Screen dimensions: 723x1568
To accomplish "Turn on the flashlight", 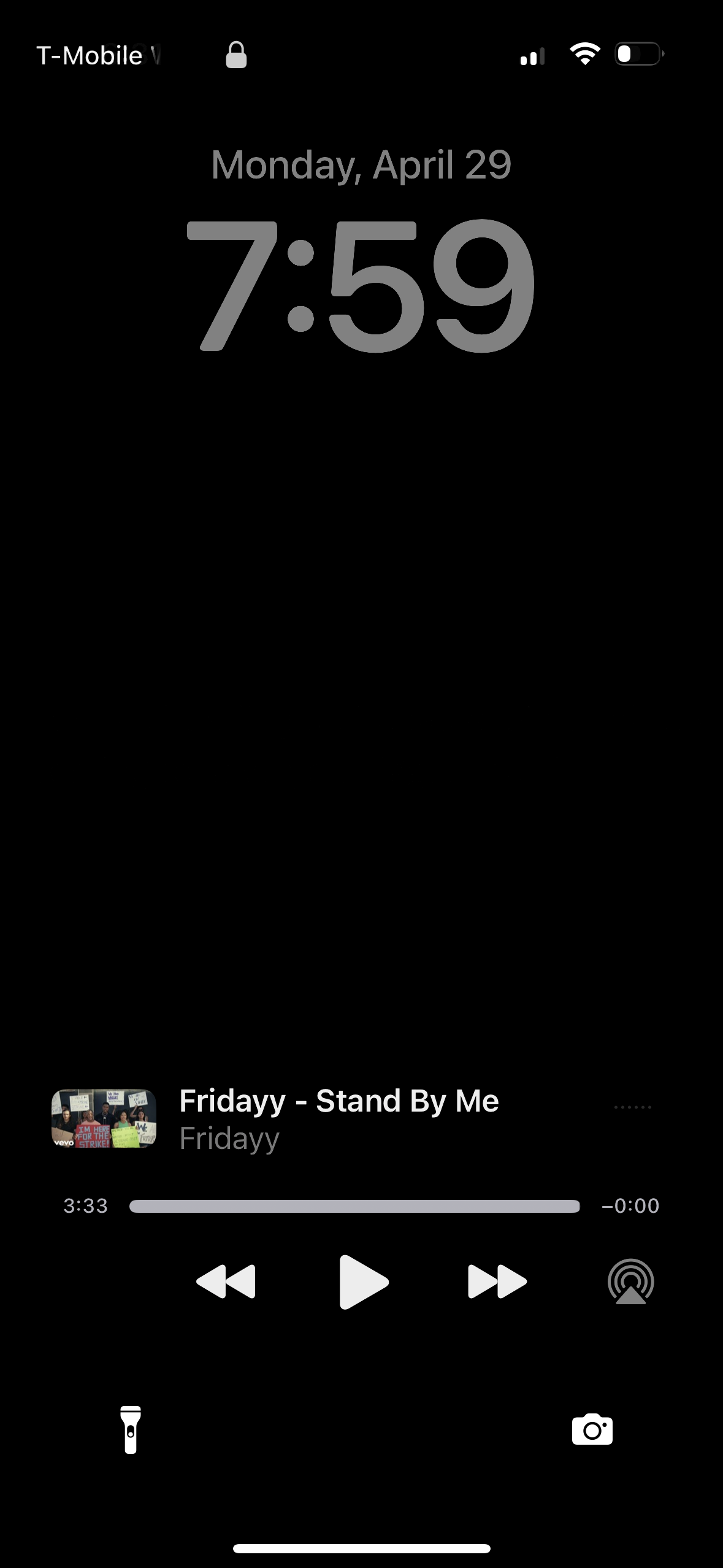I will 131,1430.
